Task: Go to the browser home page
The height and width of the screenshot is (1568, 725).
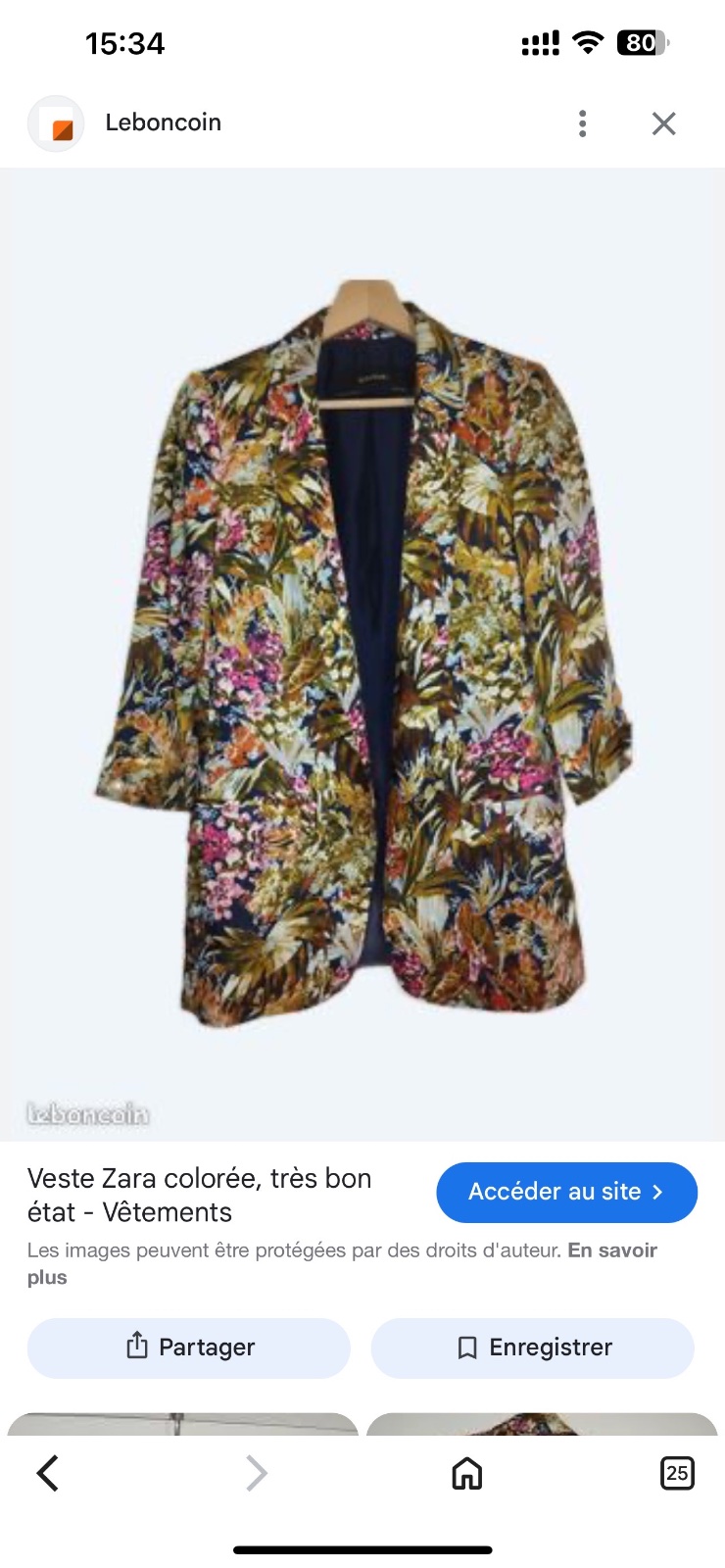Action: click(x=467, y=1473)
